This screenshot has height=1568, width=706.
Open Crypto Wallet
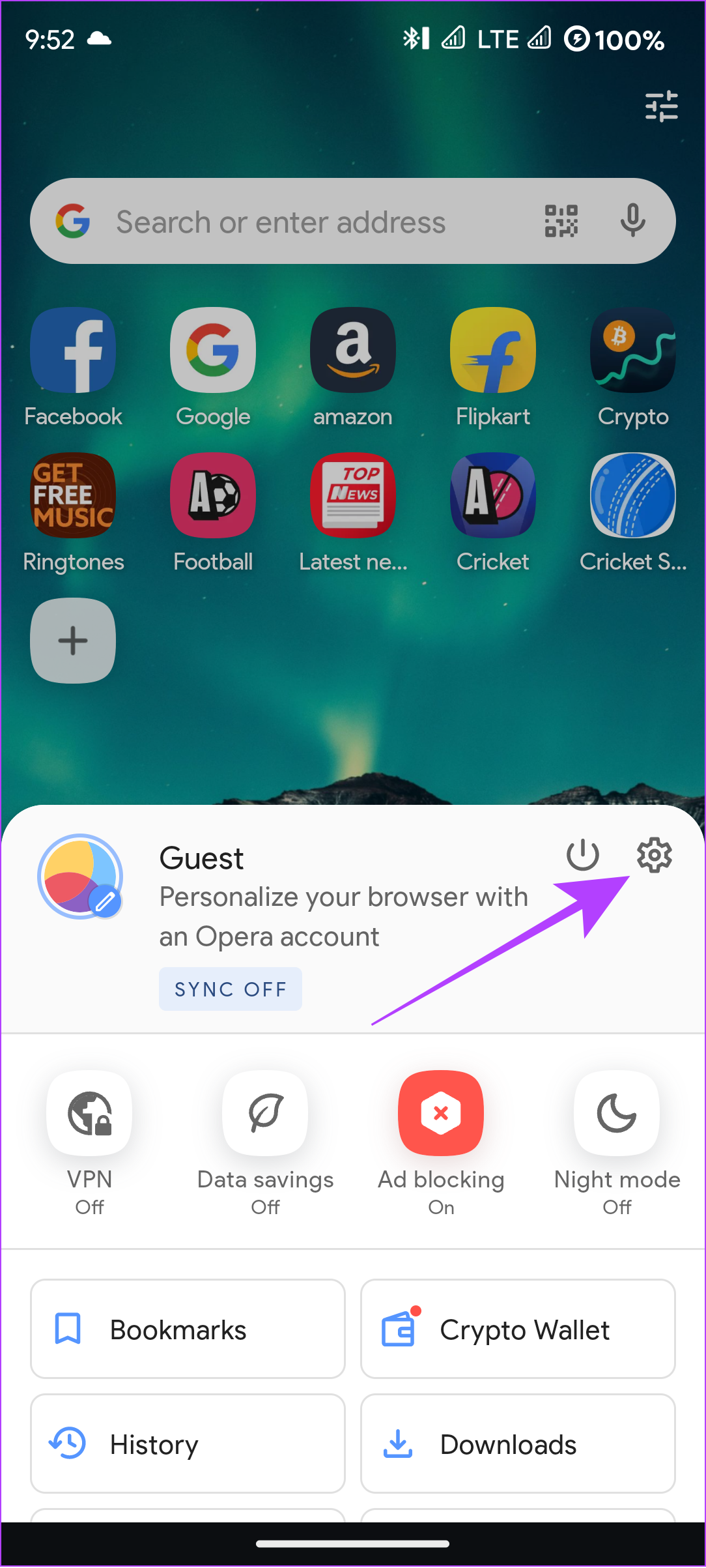(x=518, y=1329)
